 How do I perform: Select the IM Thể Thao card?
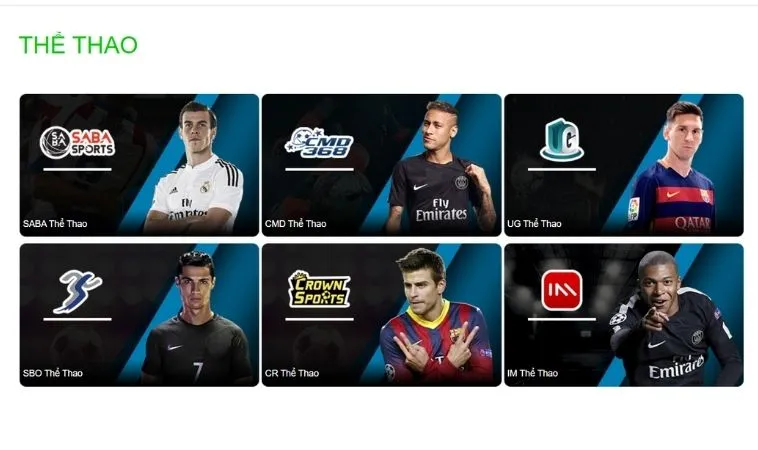coord(623,314)
